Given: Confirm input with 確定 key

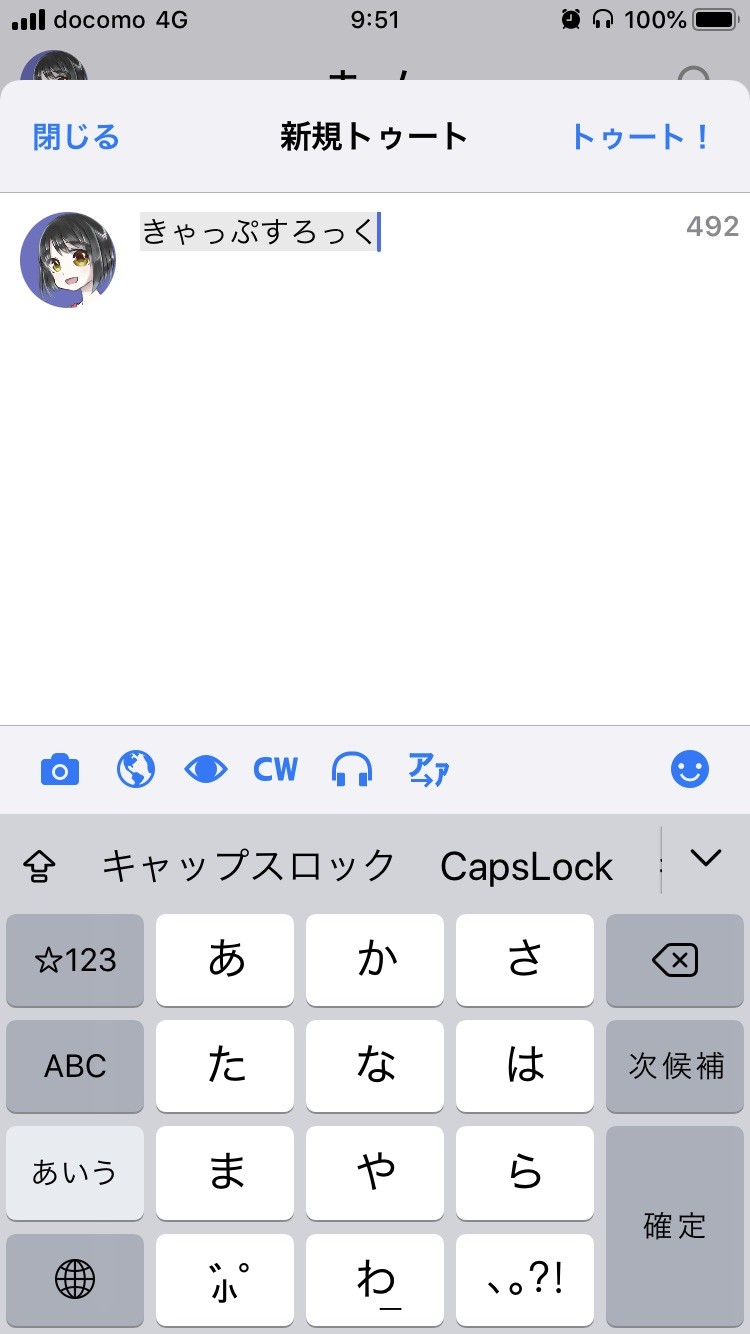Looking at the screenshot, I should [675, 1226].
